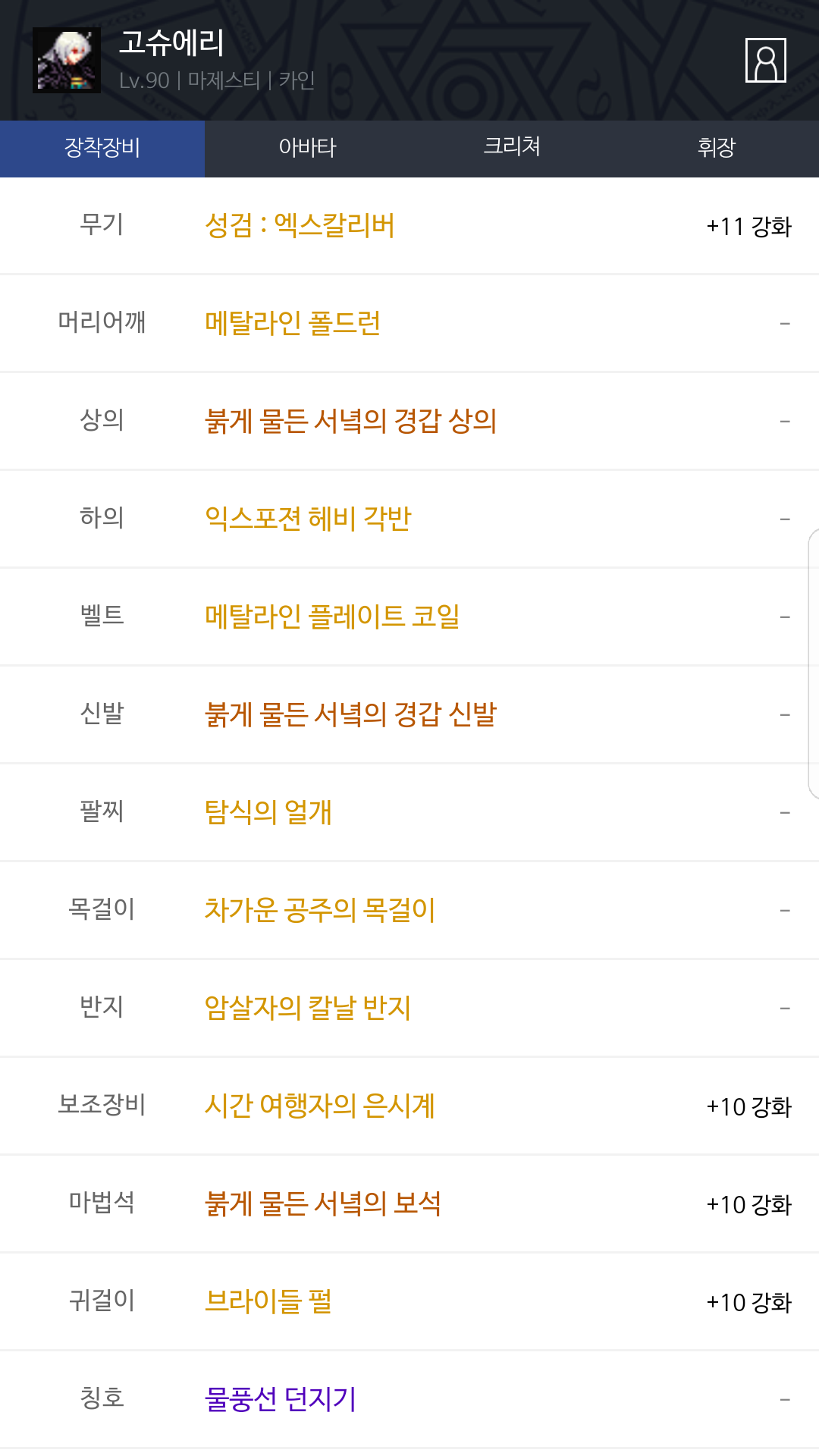The image size is (819, 1456).
Task: View 차가운 공주의 목걸이 necklace
Action: click(319, 911)
